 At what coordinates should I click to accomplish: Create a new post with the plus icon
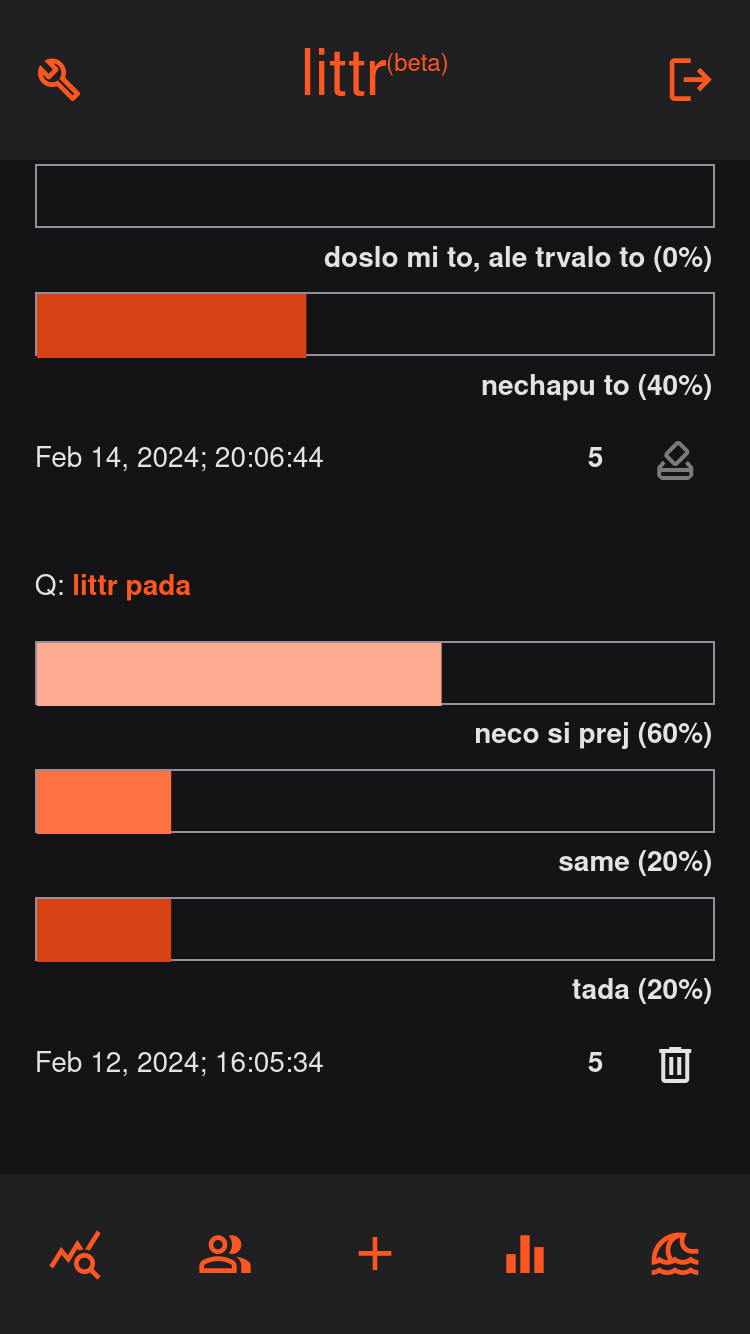coord(374,1255)
